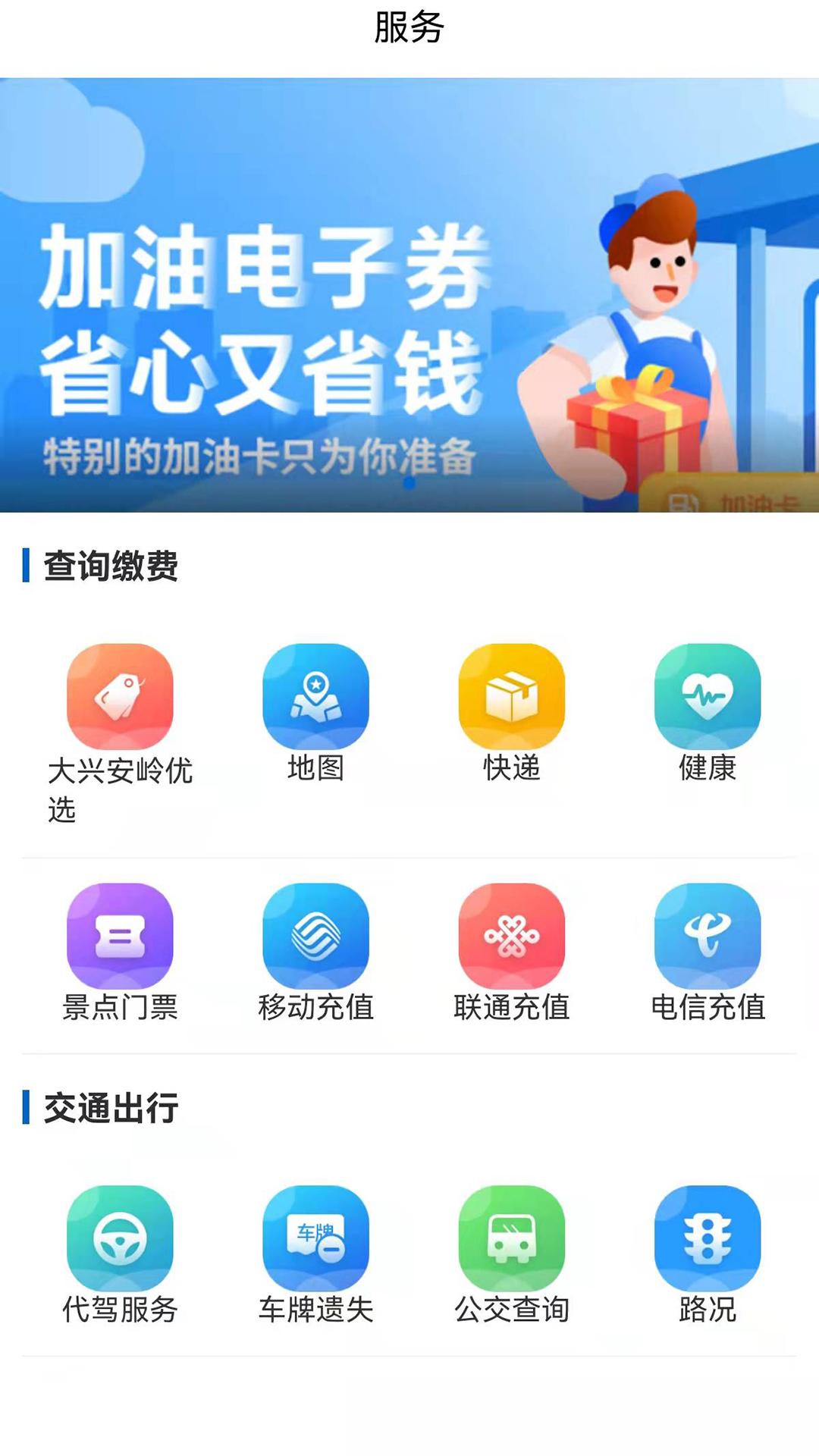Check 公交查询 bus lookup
This screenshot has height=1456, width=819.
pyautogui.click(x=511, y=1238)
